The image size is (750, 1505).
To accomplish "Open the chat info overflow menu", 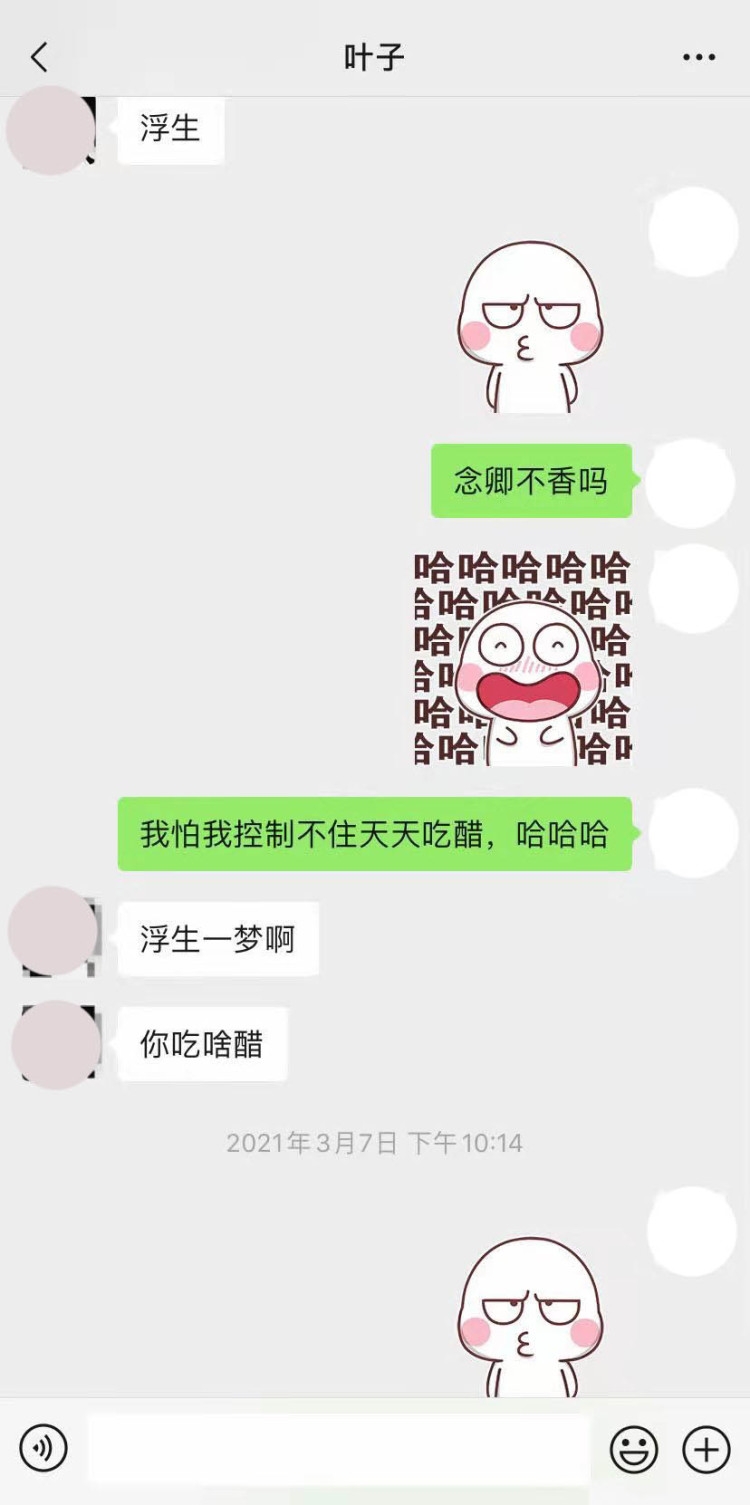I will pos(699,57).
